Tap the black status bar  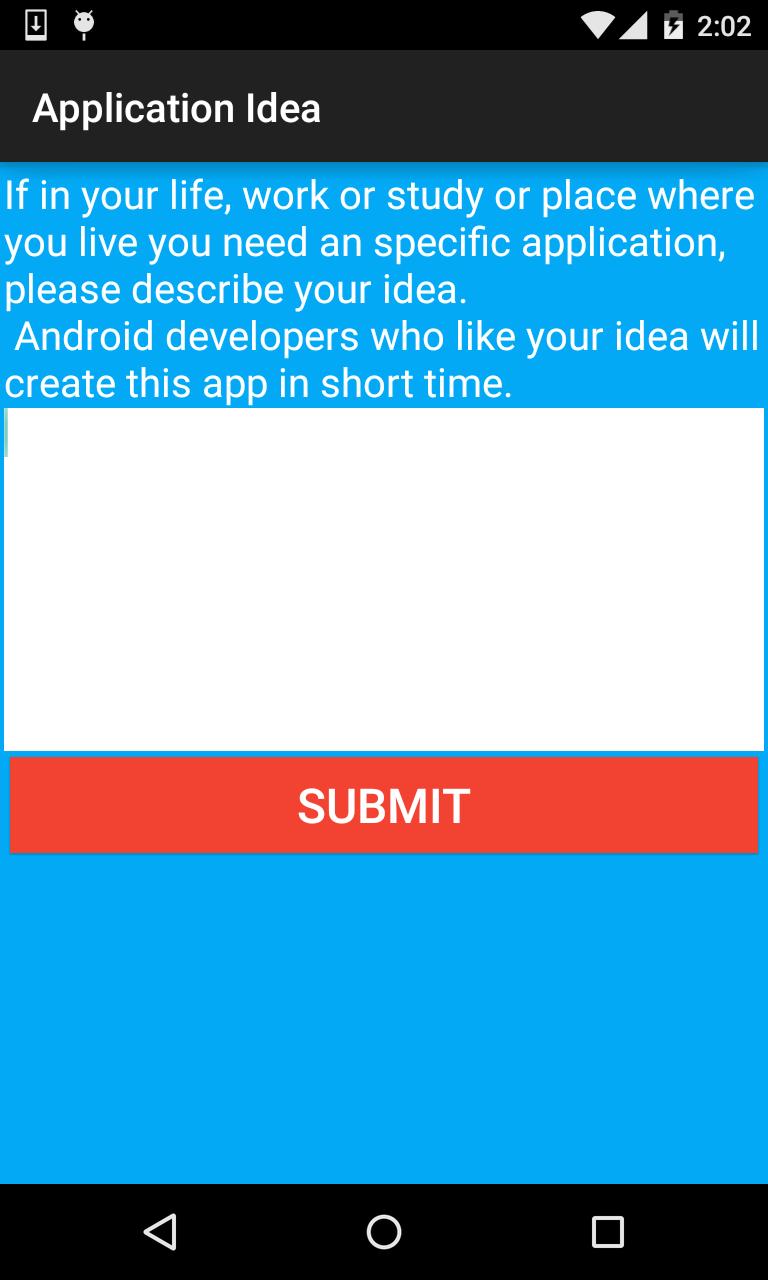click(384, 25)
